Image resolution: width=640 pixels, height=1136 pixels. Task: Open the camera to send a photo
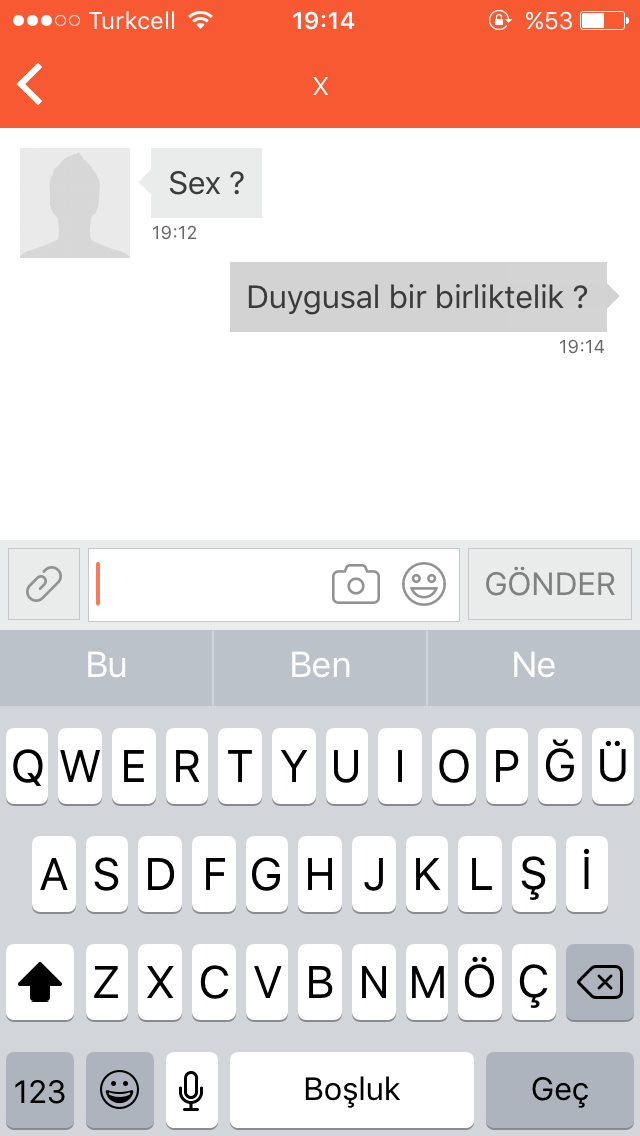click(x=356, y=584)
